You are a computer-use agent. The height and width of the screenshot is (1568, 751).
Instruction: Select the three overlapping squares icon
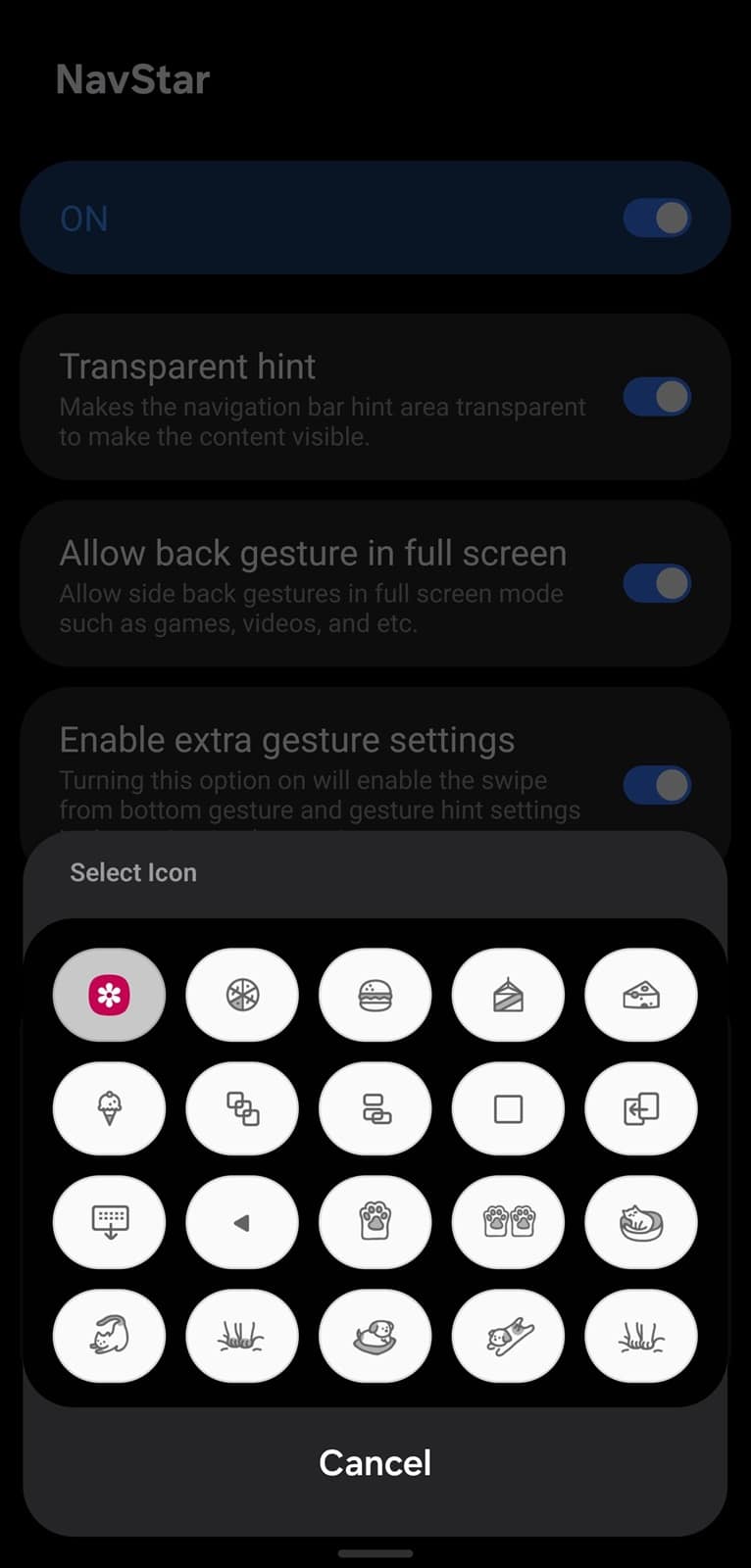242,1109
